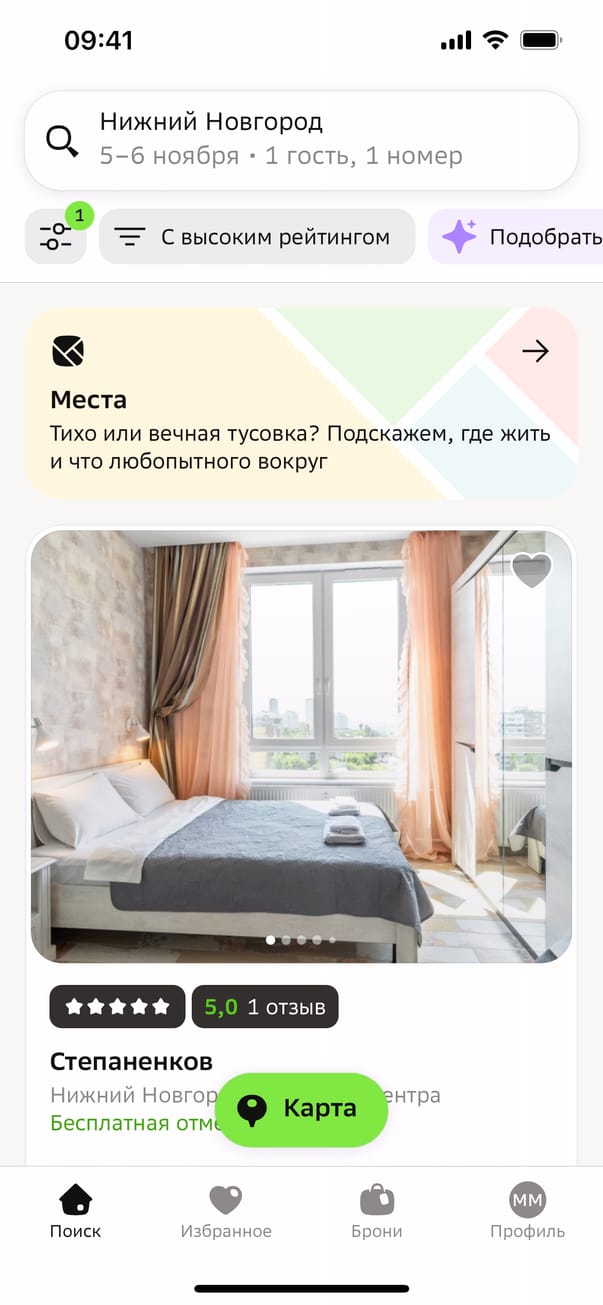
Task: Switch to the Брони tab
Action: pyautogui.click(x=377, y=1210)
